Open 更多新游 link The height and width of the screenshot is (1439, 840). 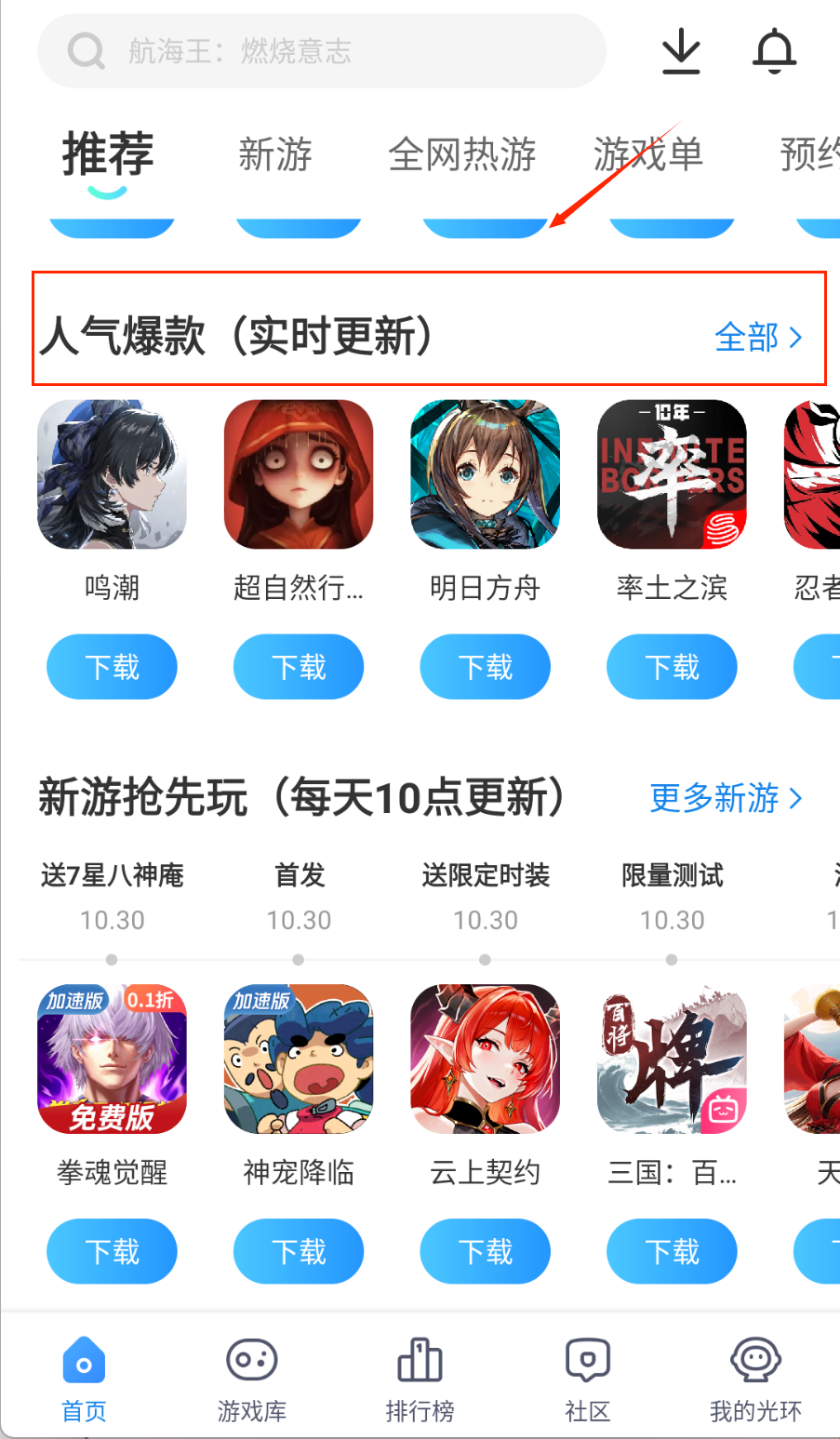(726, 798)
